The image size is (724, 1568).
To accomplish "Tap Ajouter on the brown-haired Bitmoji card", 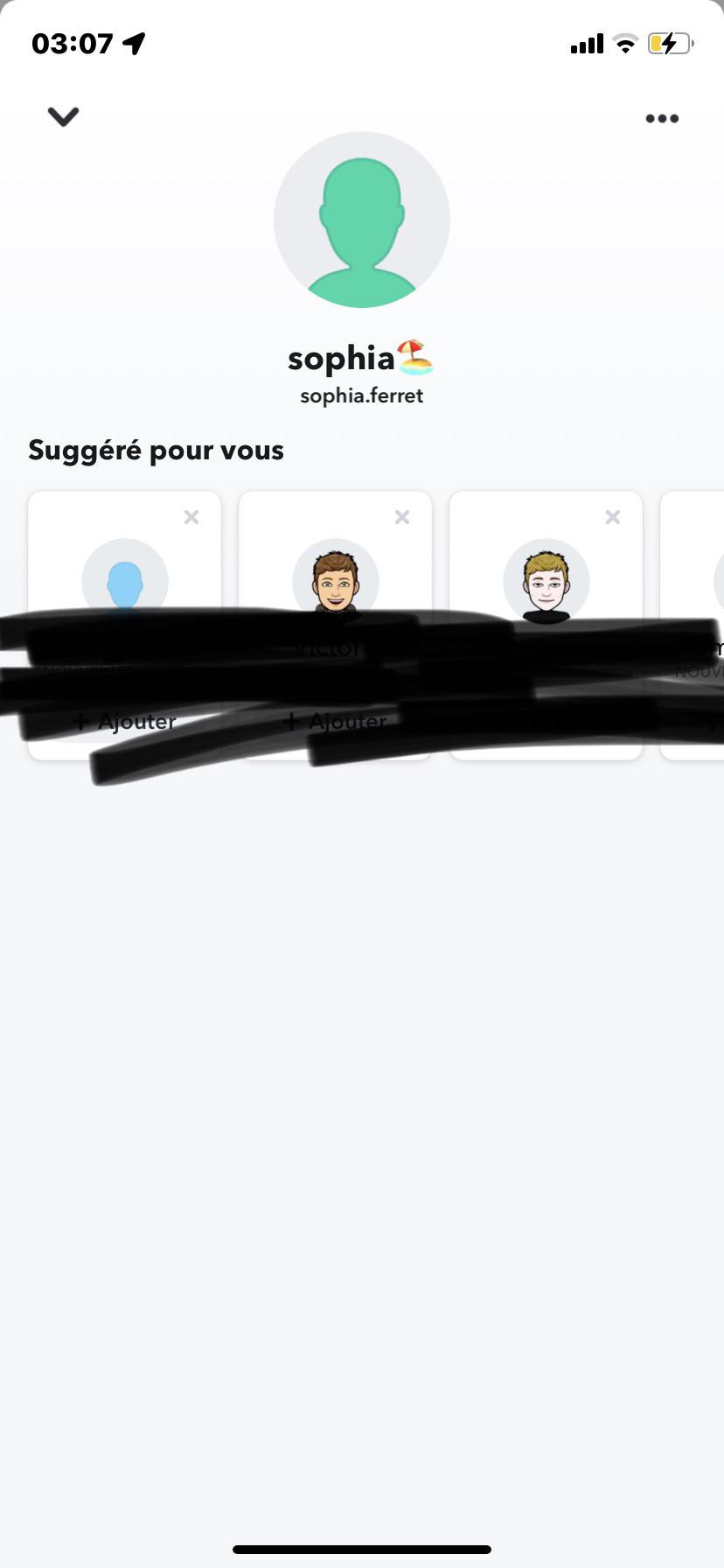I will point(336,722).
